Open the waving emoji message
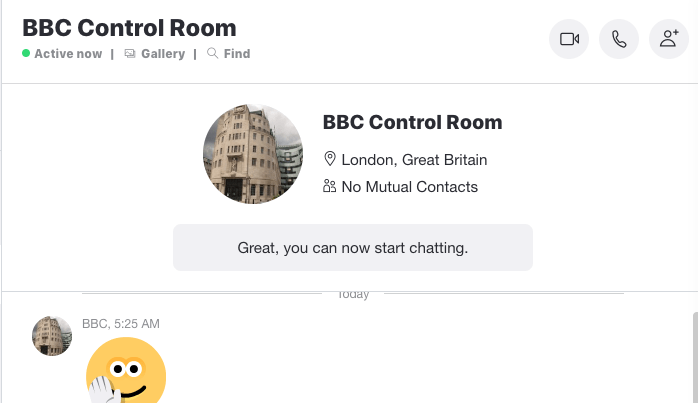This screenshot has height=403, width=698. [x=125, y=372]
